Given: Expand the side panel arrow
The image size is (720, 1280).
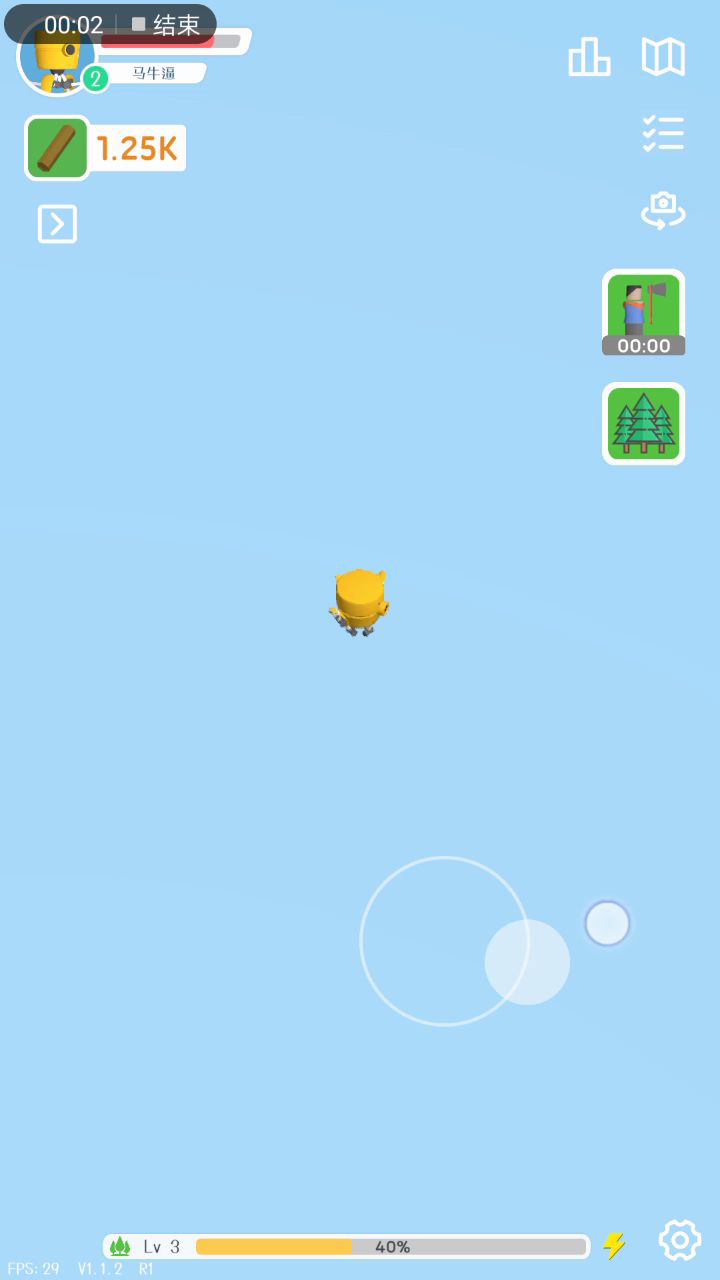Looking at the screenshot, I should tap(57, 224).
